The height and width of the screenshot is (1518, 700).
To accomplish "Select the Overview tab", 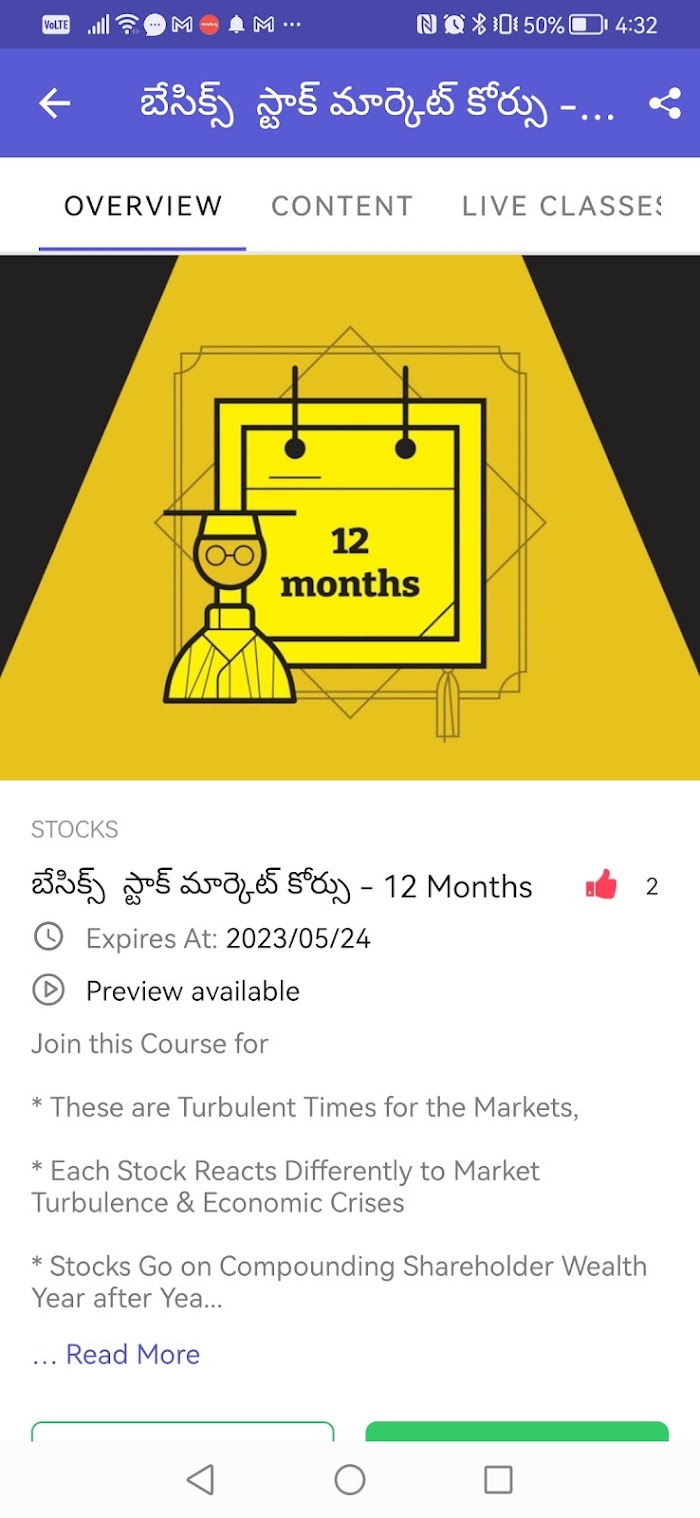I will pyautogui.click(x=143, y=206).
